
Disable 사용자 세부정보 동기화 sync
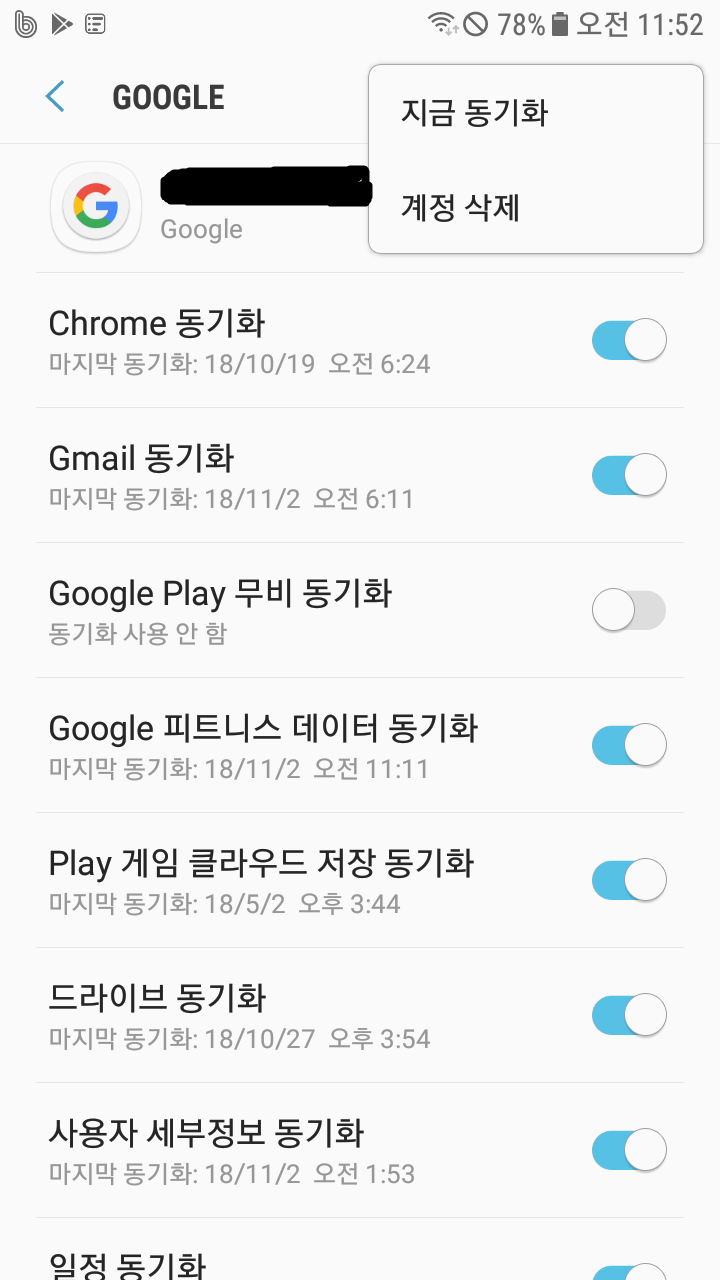coord(629,1149)
